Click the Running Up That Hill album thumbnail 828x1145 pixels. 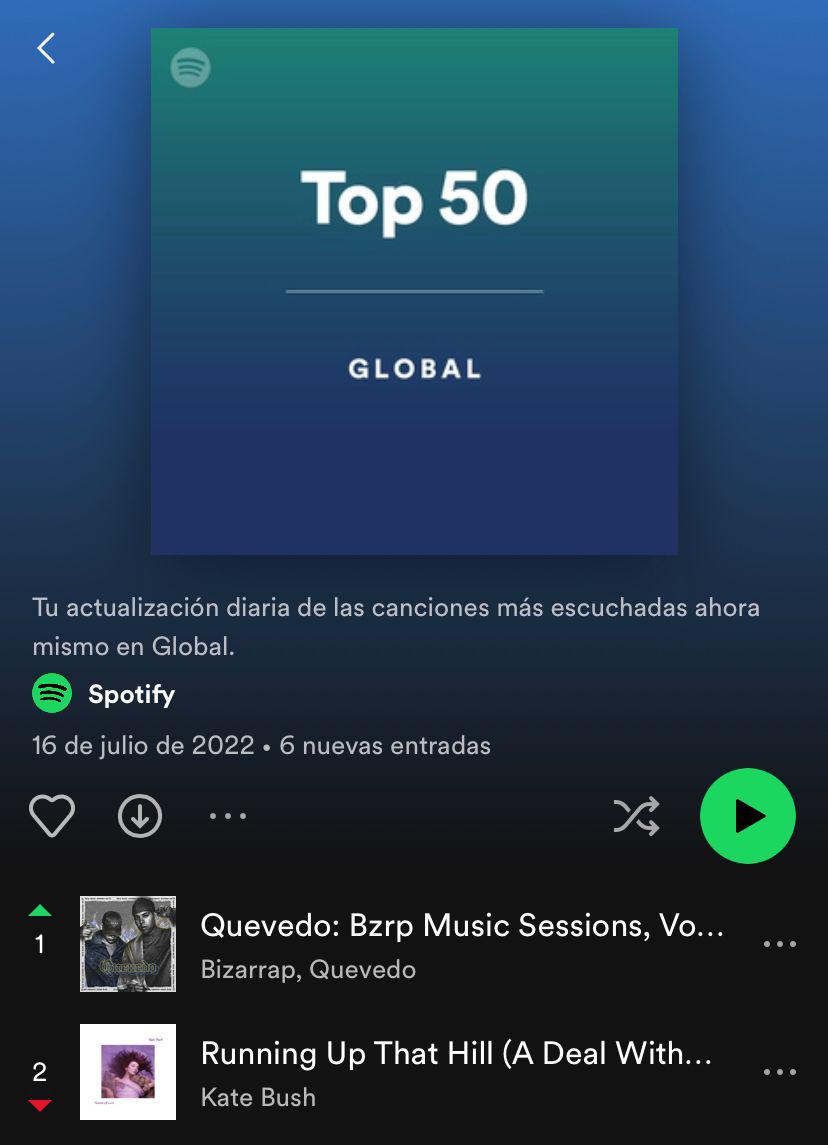coord(128,1071)
